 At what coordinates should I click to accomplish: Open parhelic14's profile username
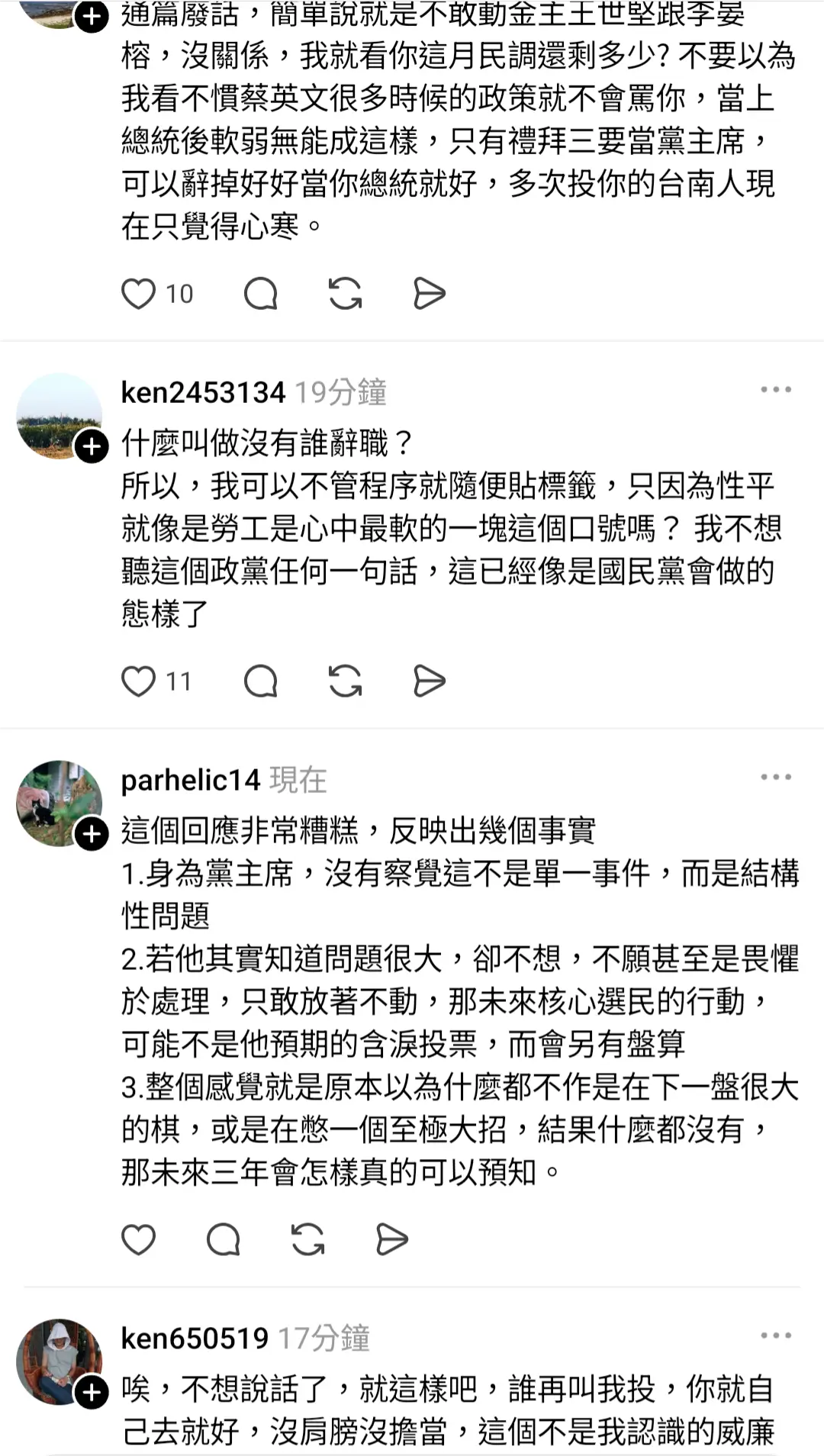coord(191,780)
